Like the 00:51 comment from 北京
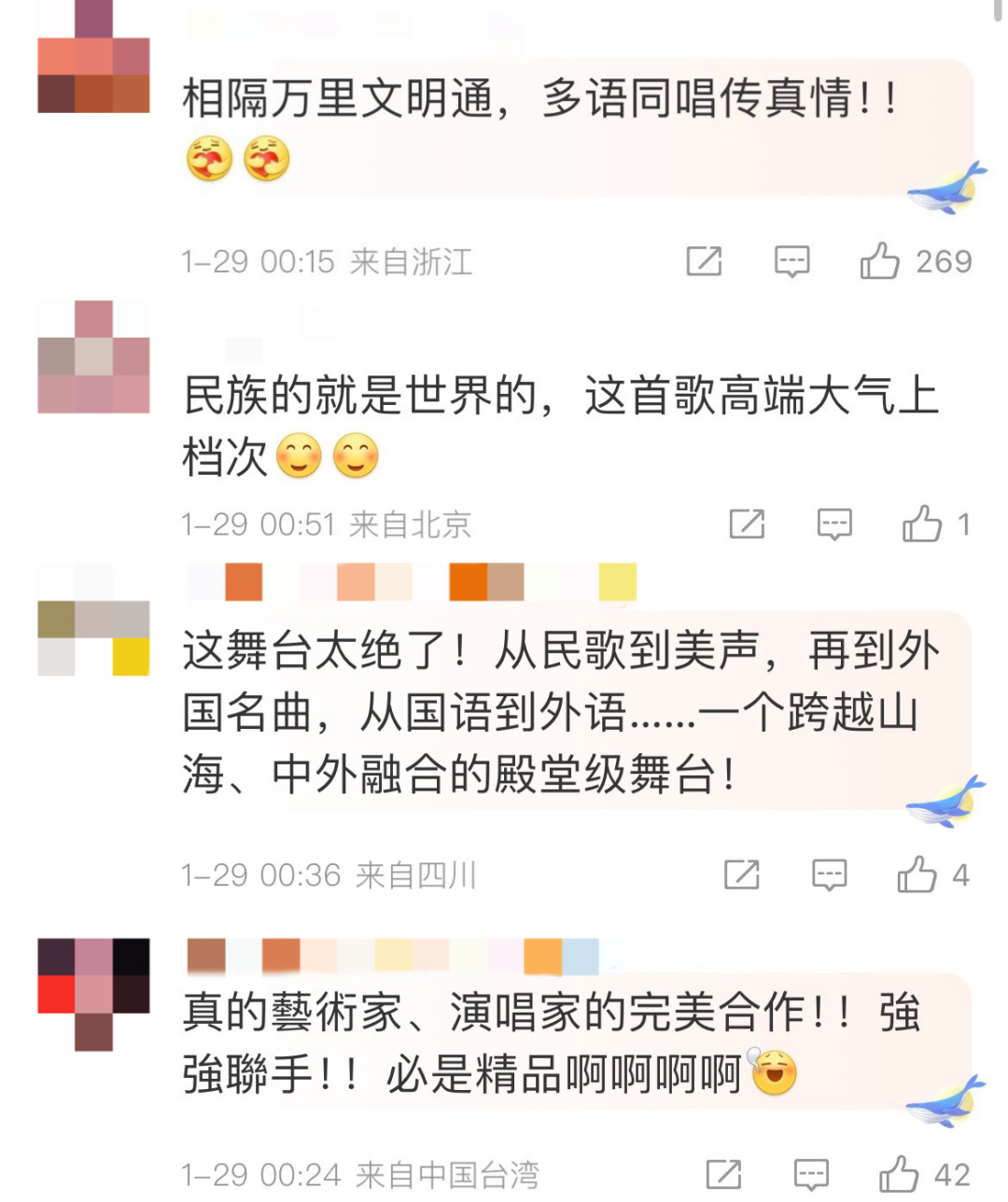This screenshot has height=1202, width=1008. point(922,524)
